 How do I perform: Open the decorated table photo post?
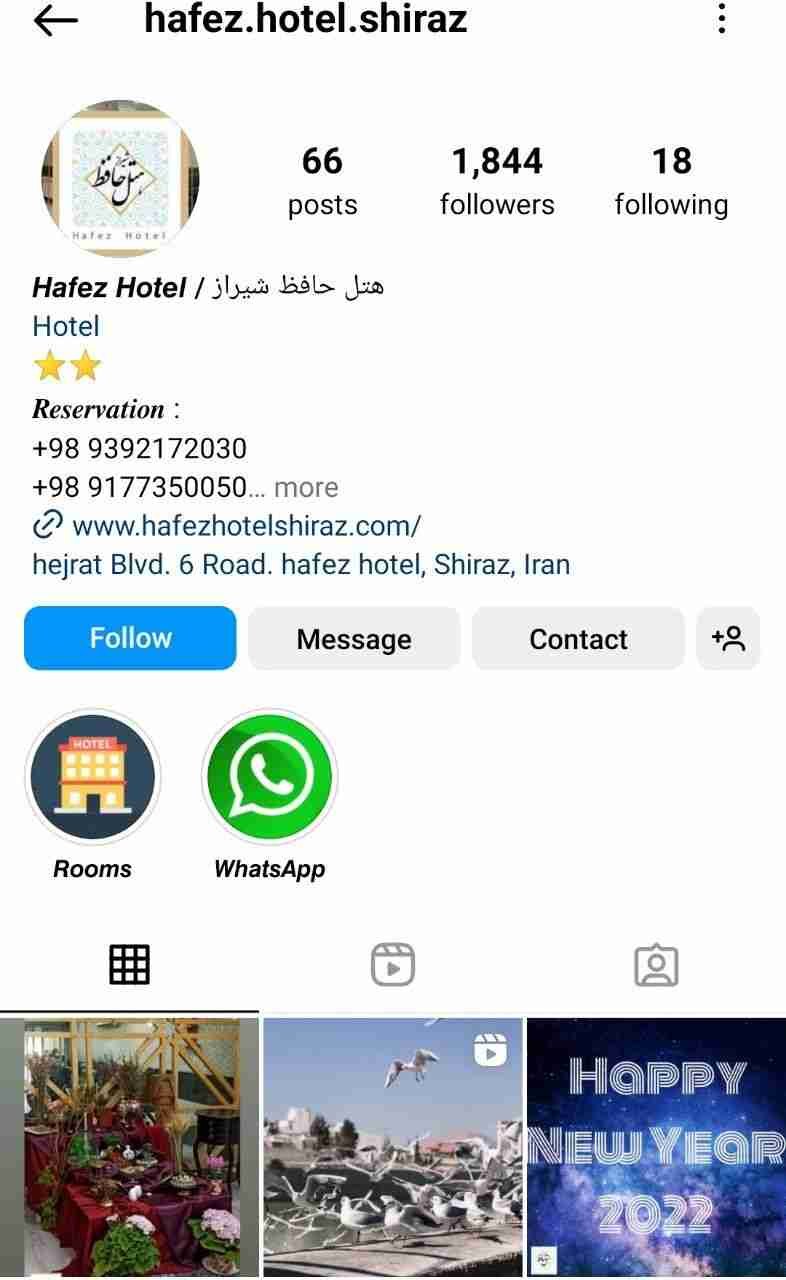coord(129,1147)
